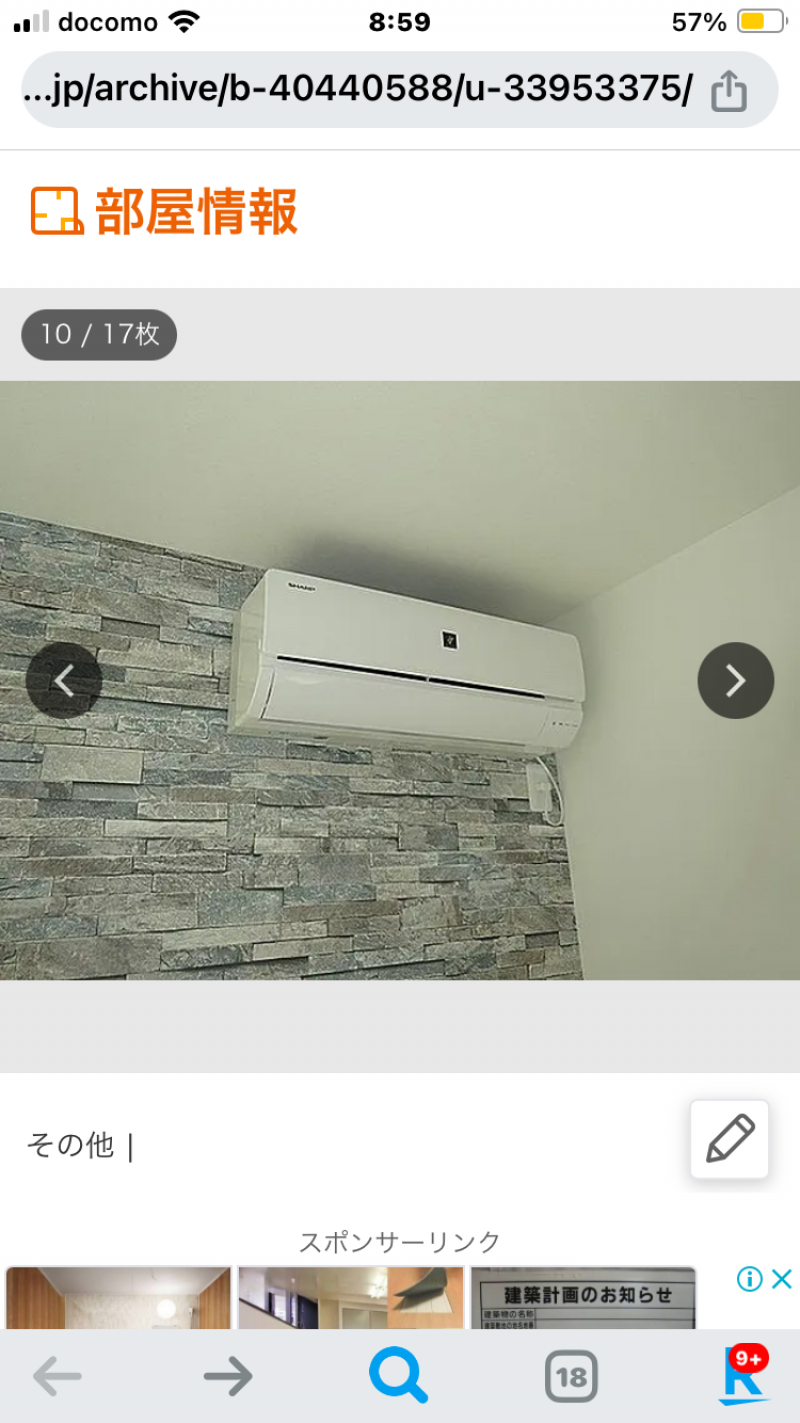800x1423 pixels.
Task: Open the first sponsored room thumbnail
Action: point(119,1298)
